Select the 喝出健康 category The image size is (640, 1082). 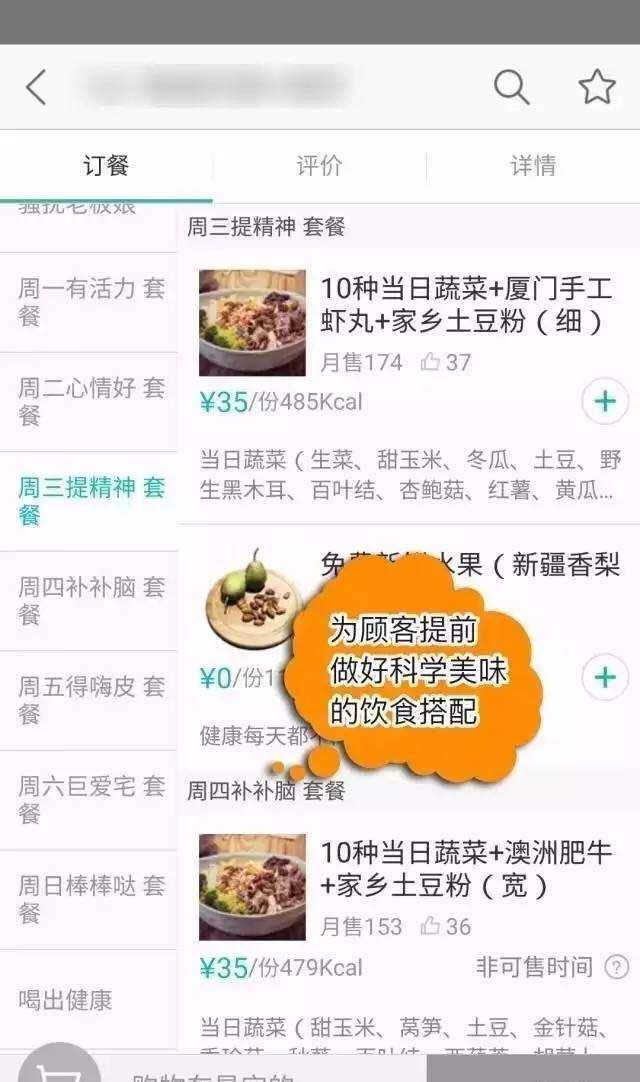[66, 999]
